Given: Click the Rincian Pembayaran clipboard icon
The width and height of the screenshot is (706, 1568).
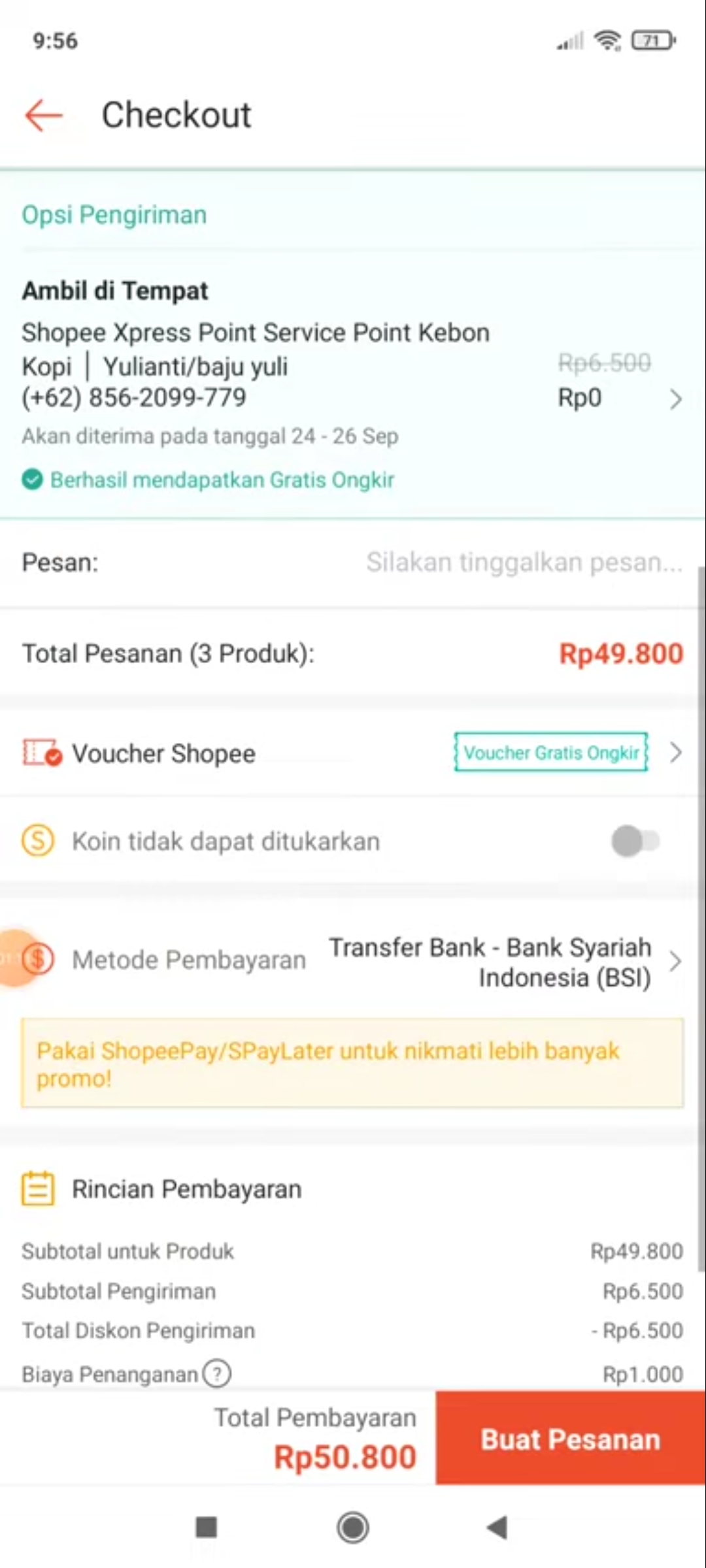Looking at the screenshot, I should pos(37,1189).
